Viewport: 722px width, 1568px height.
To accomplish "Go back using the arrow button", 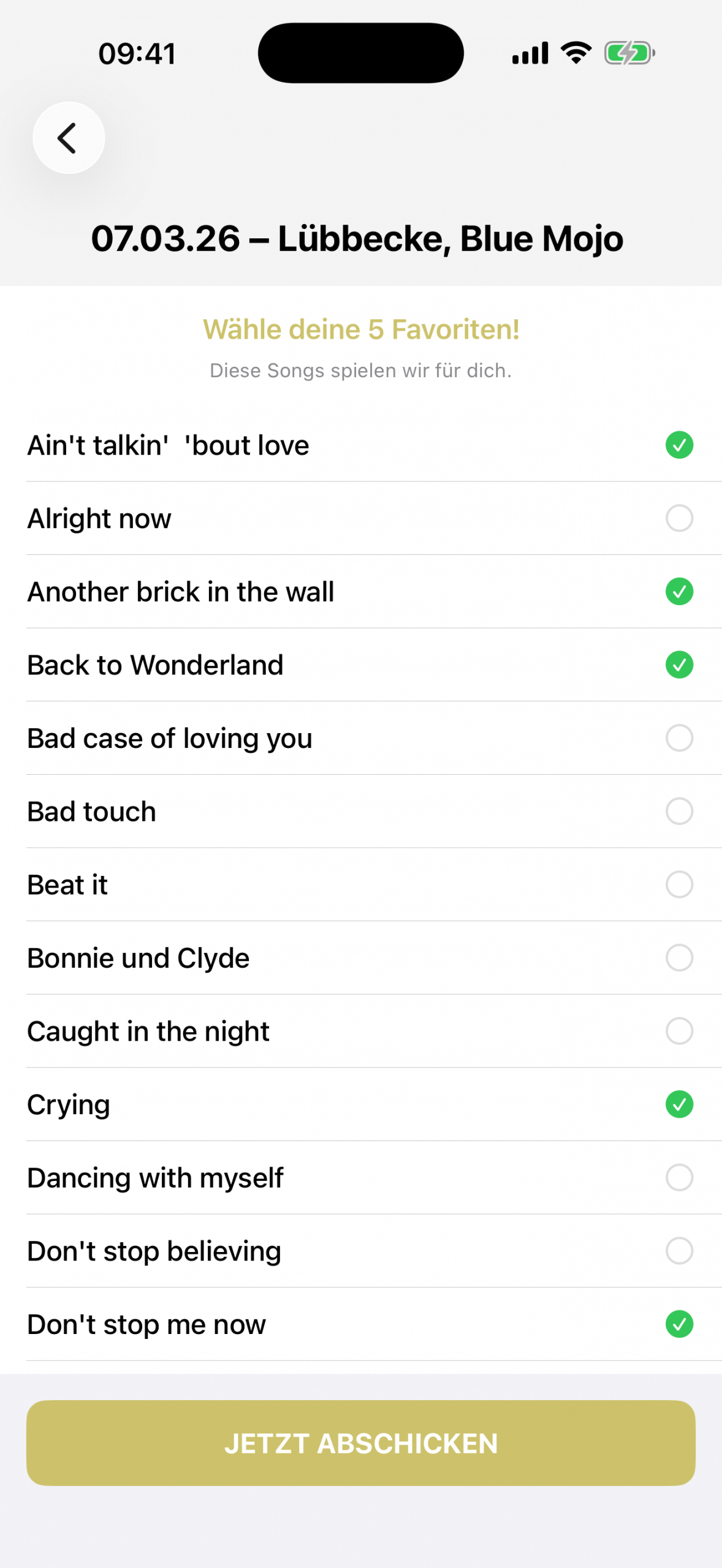I will coord(69,138).
